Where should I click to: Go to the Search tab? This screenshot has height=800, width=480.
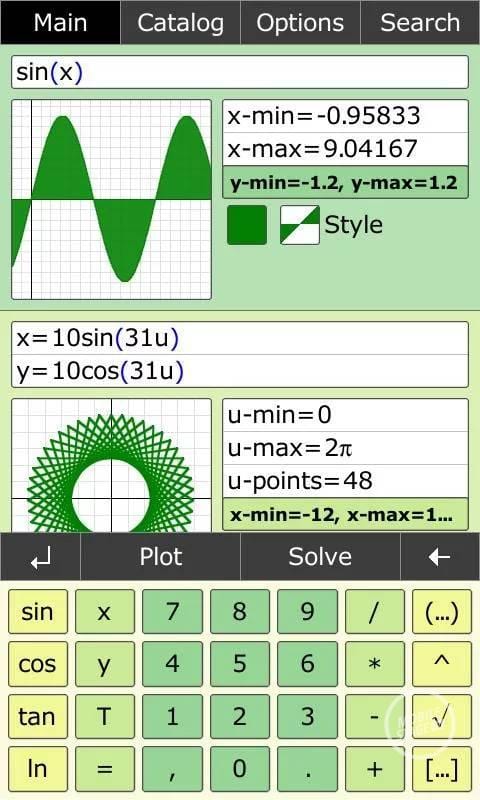[420, 22]
